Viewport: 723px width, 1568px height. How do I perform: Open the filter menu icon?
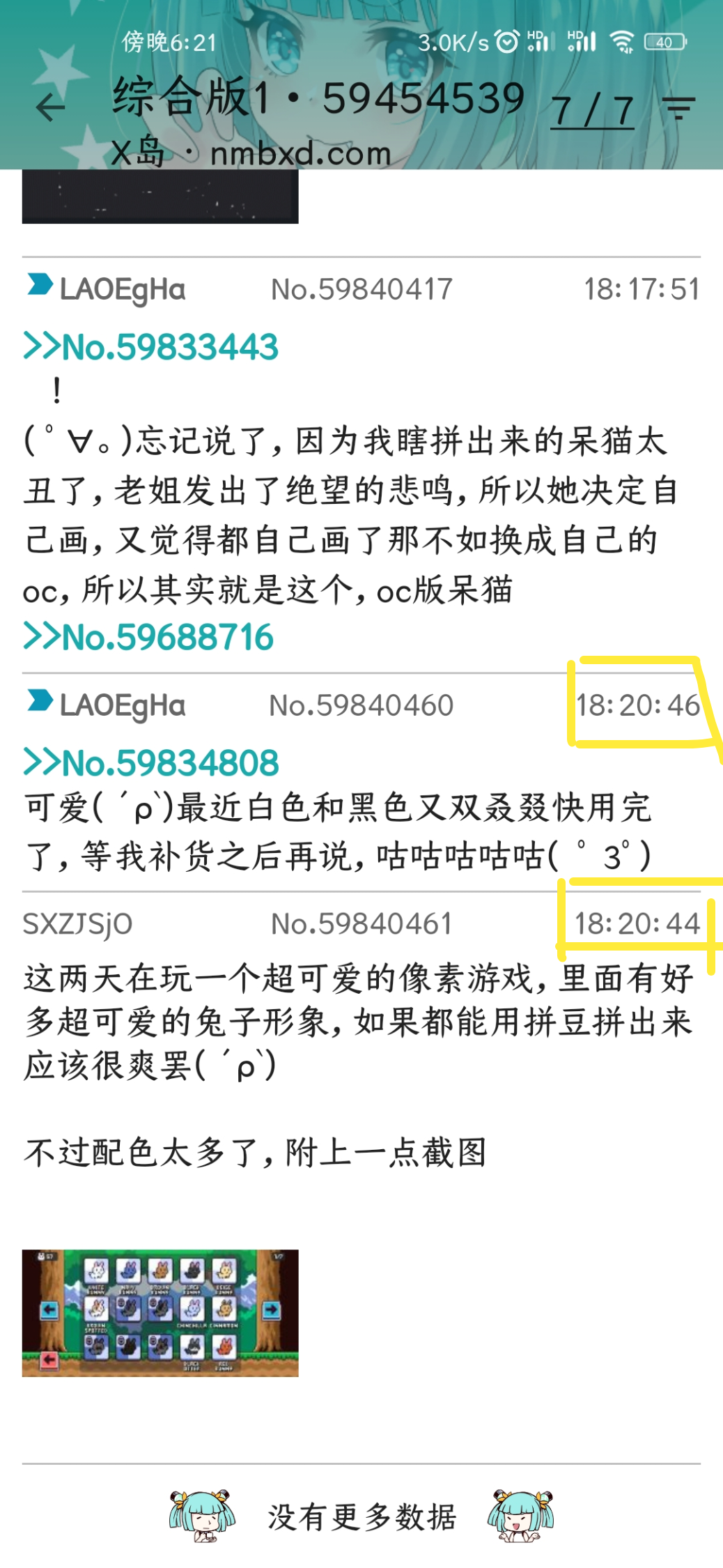tap(678, 108)
